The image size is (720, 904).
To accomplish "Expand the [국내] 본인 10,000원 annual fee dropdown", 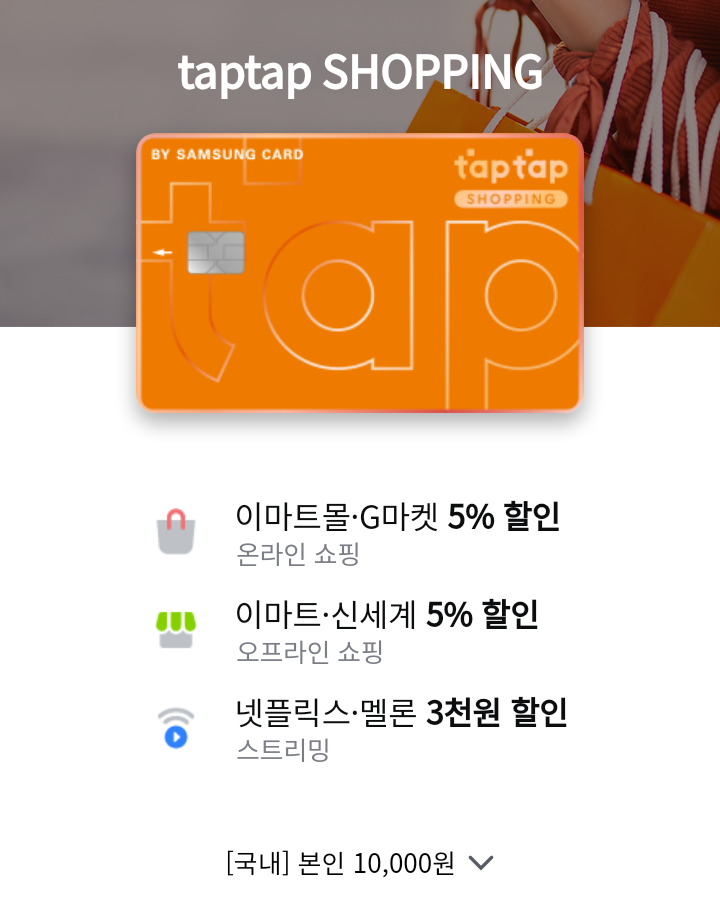I will tap(360, 863).
